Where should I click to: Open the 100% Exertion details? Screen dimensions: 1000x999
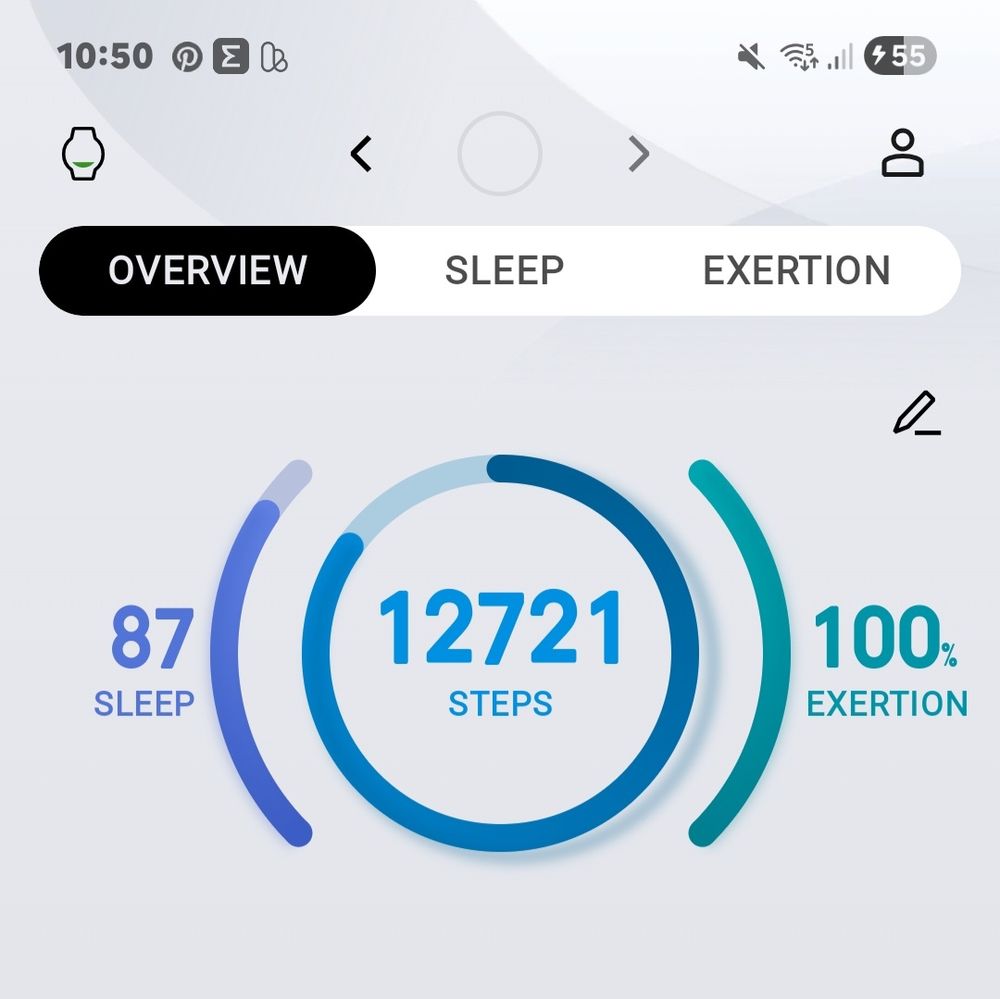885,660
